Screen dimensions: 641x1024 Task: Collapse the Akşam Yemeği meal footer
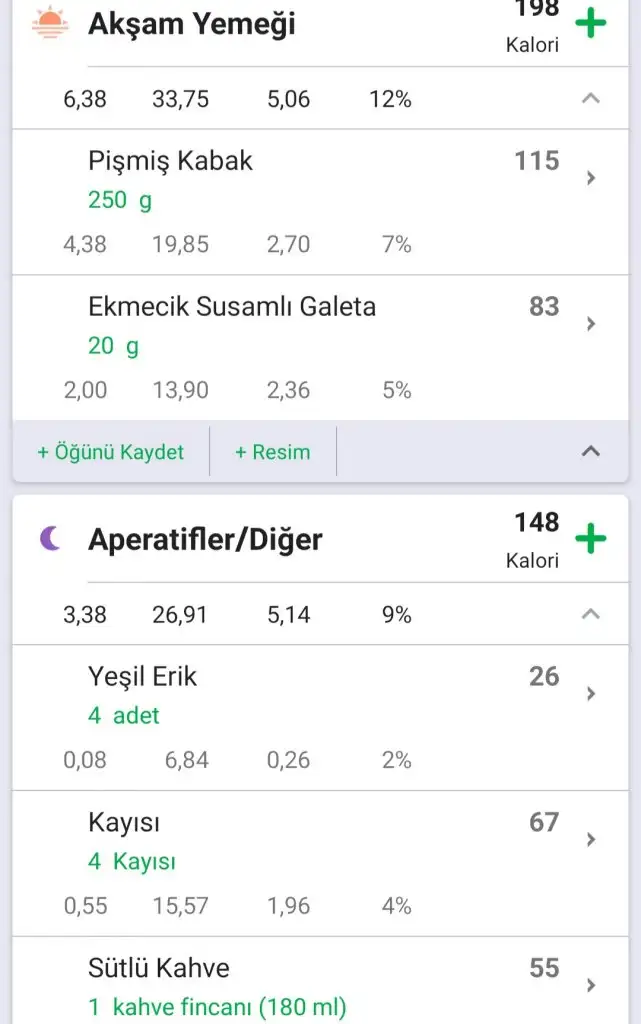[x=591, y=452]
